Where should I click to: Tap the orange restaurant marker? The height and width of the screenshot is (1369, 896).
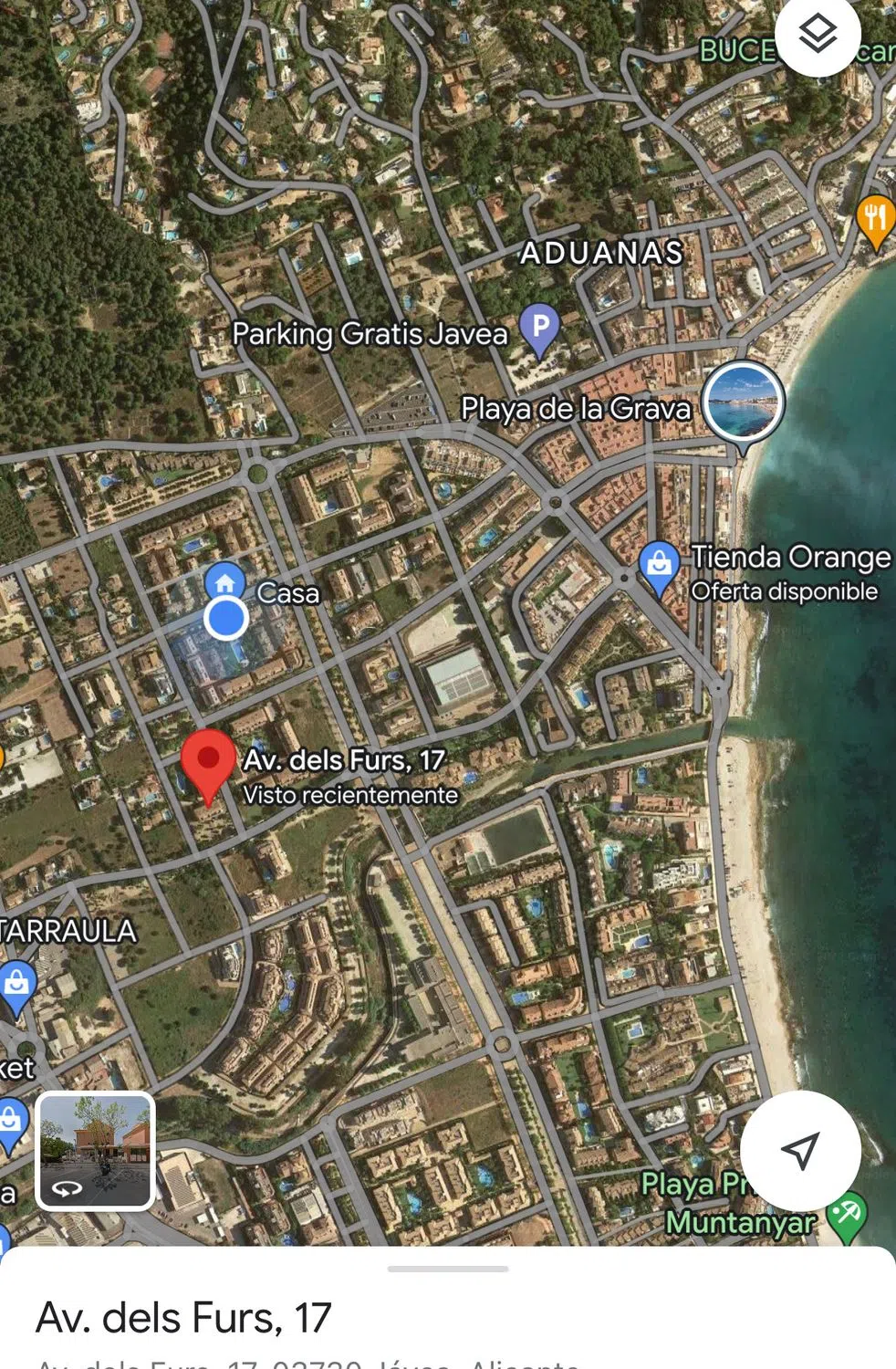tap(875, 219)
